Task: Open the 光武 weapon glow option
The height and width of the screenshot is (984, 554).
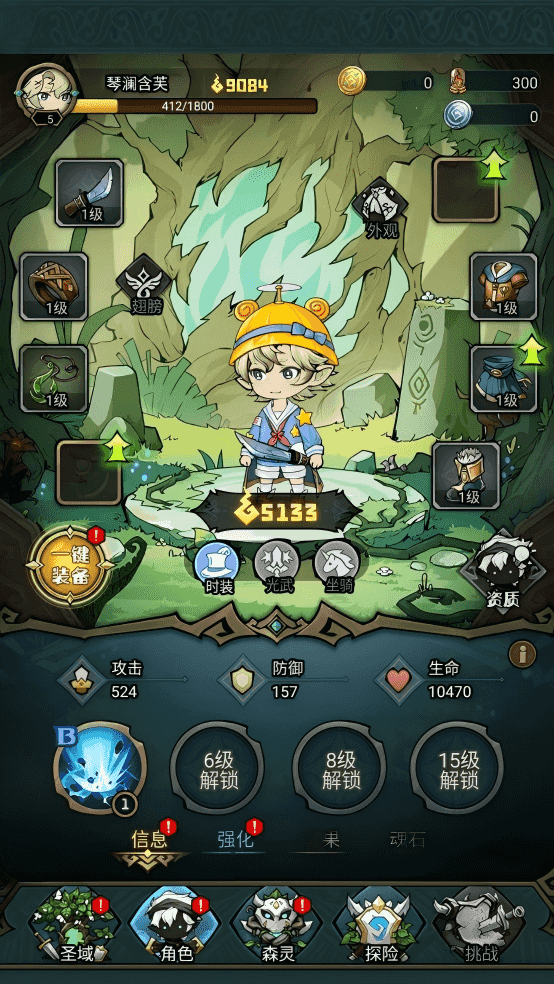Action: click(x=277, y=568)
